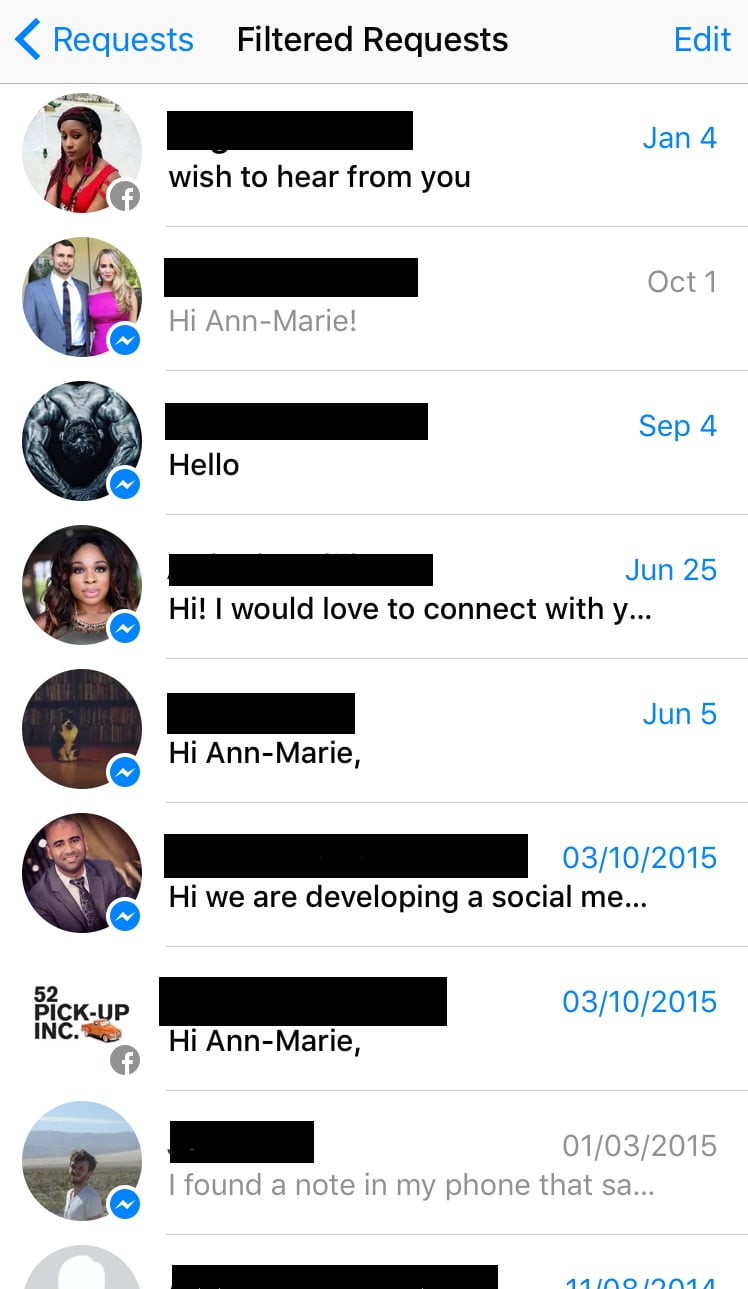Open Jun 25 message about connecting

(400, 587)
